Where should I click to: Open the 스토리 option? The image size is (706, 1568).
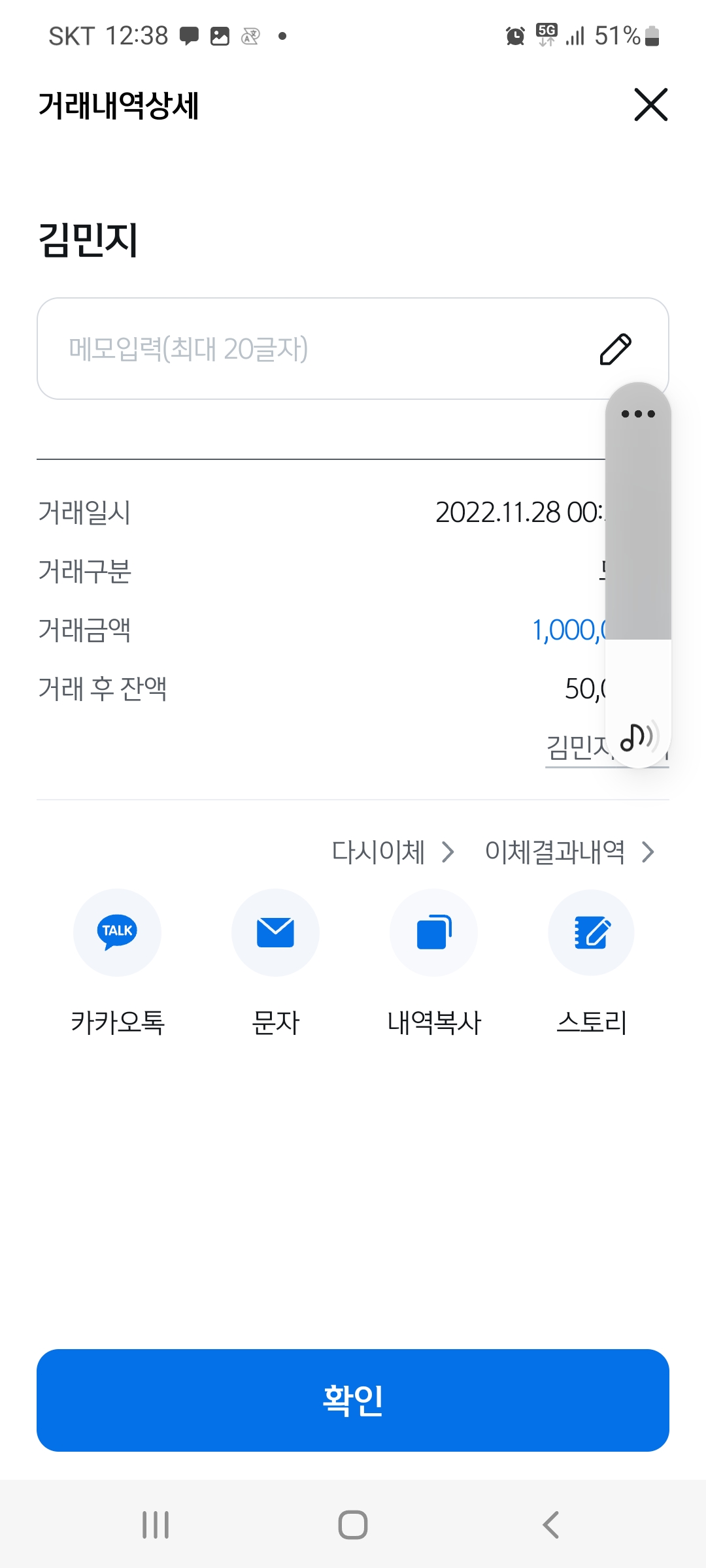pyautogui.click(x=592, y=962)
